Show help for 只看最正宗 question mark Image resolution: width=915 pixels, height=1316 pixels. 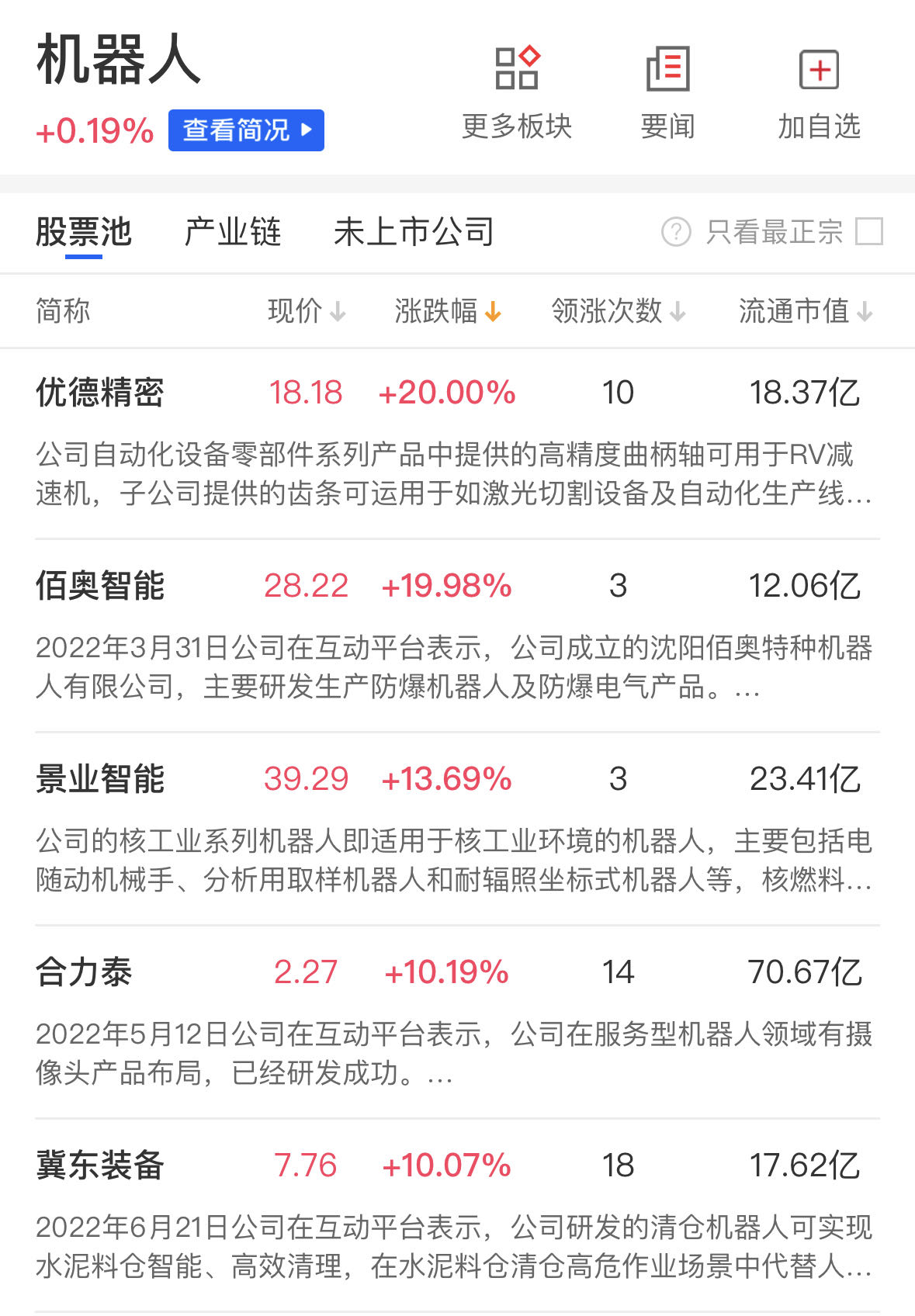(x=676, y=231)
